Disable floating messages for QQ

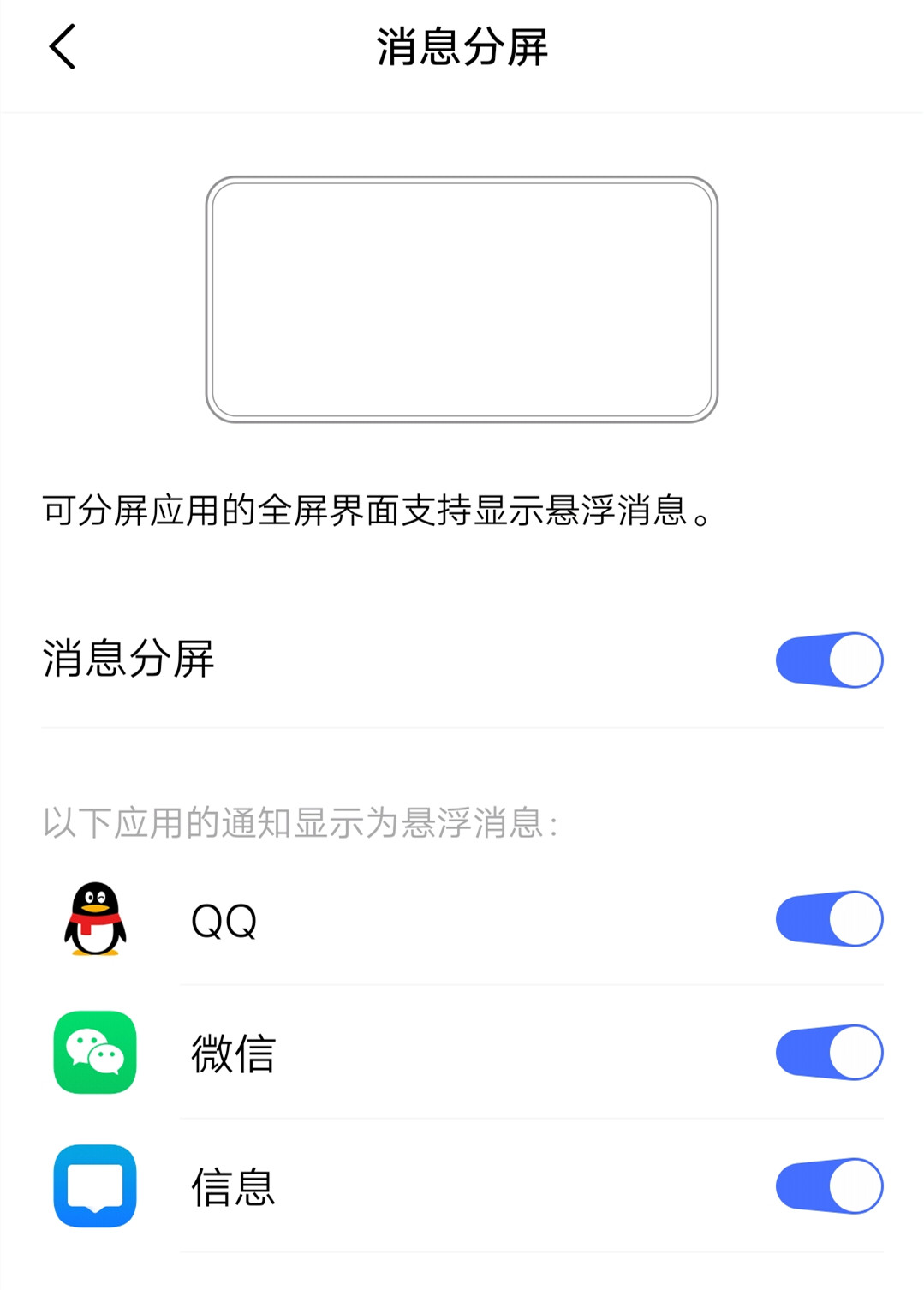click(828, 918)
